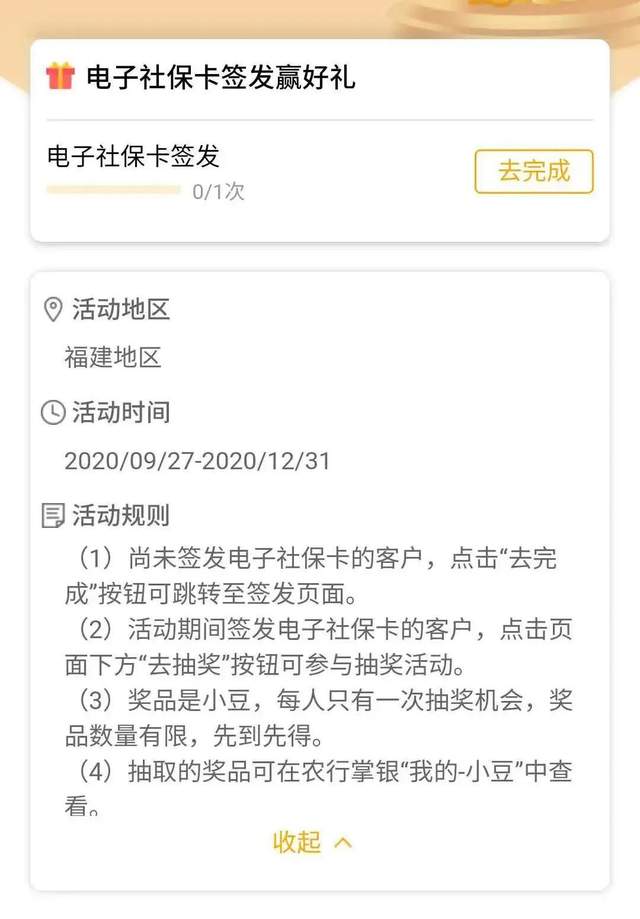
Task: Tap the 去完成 button
Action: pyautogui.click(x=533, y=171)
